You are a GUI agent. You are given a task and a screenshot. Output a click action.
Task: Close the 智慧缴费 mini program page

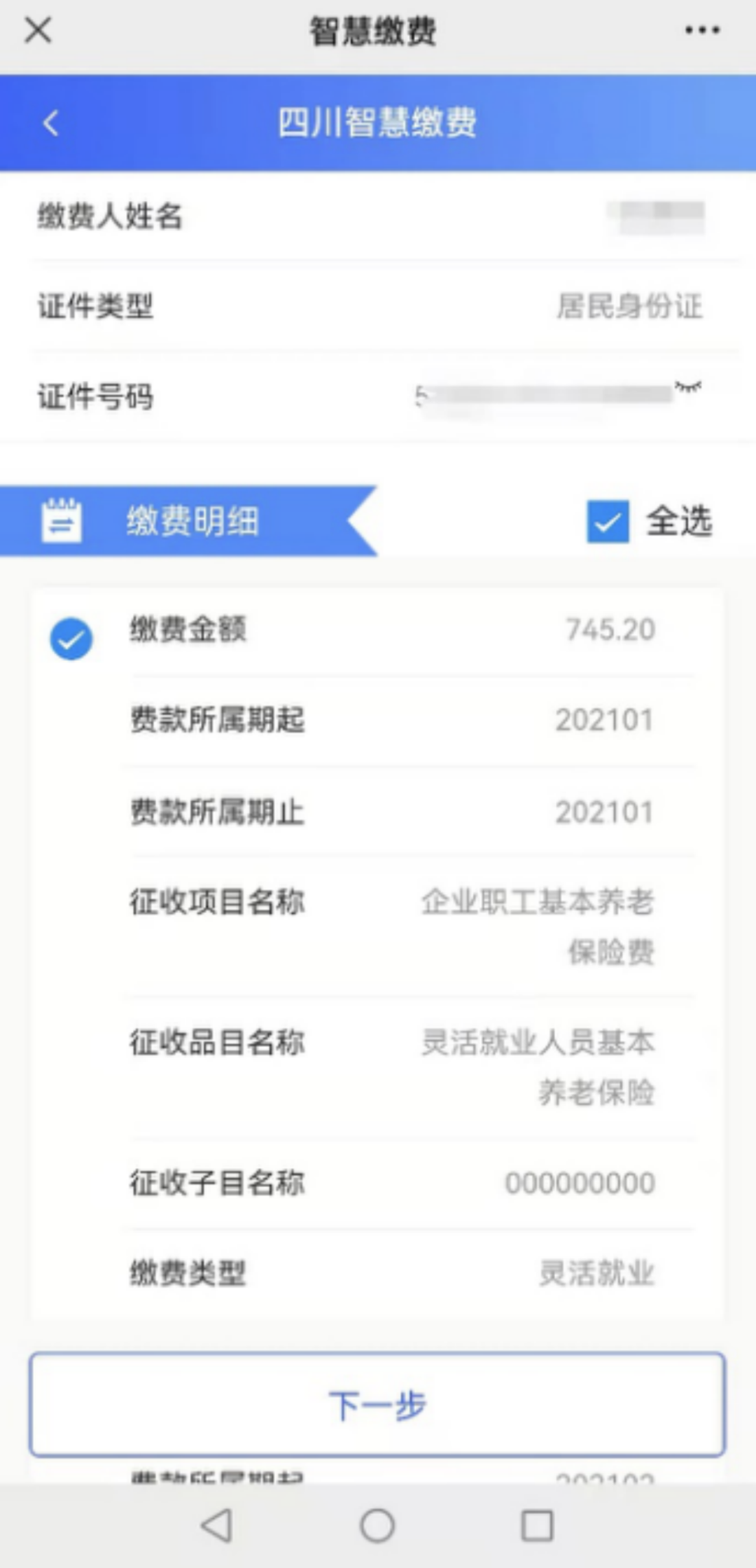(x=38, y=30)
